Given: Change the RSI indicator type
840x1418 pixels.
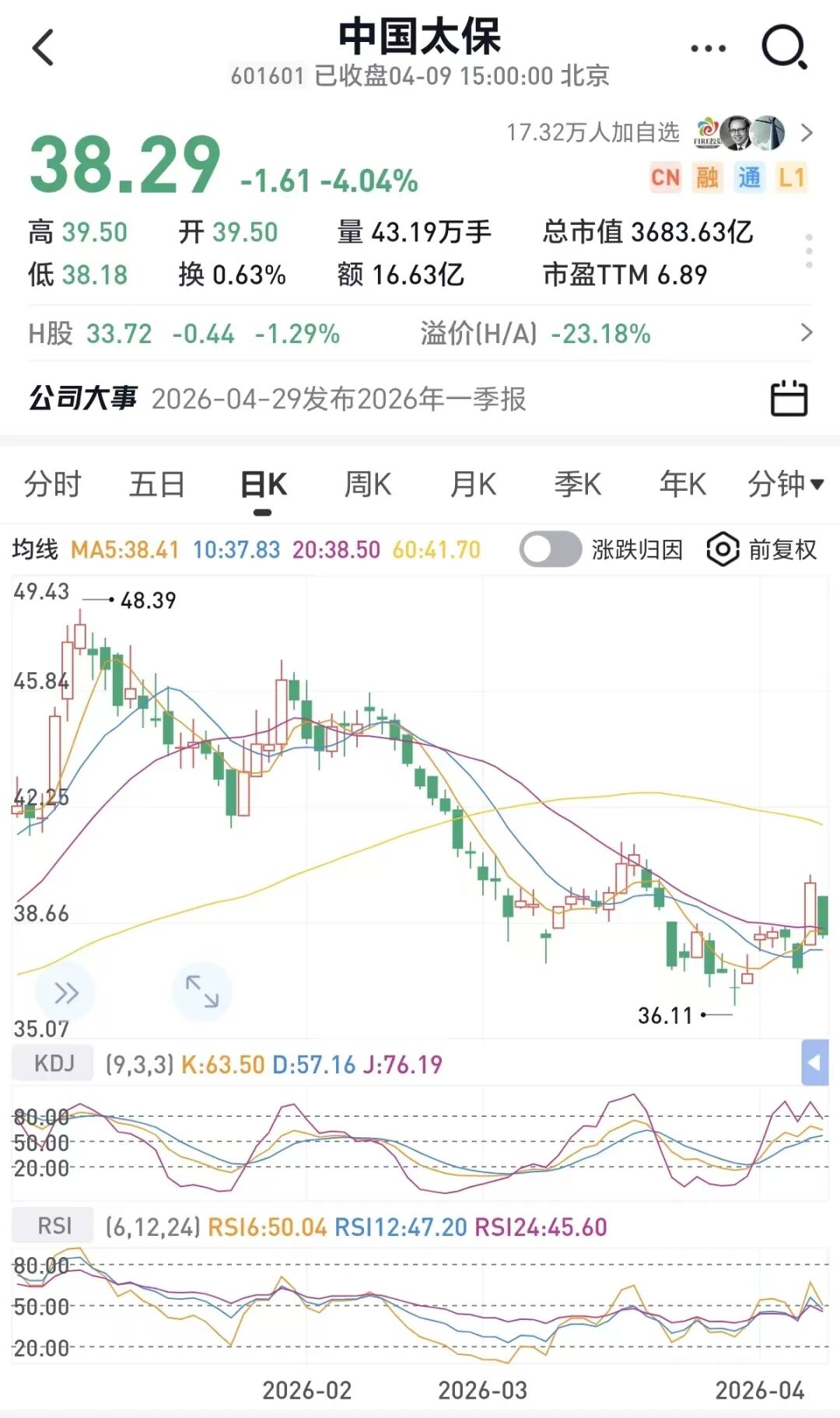Looking at the screenshot, I should [54, 1227].
